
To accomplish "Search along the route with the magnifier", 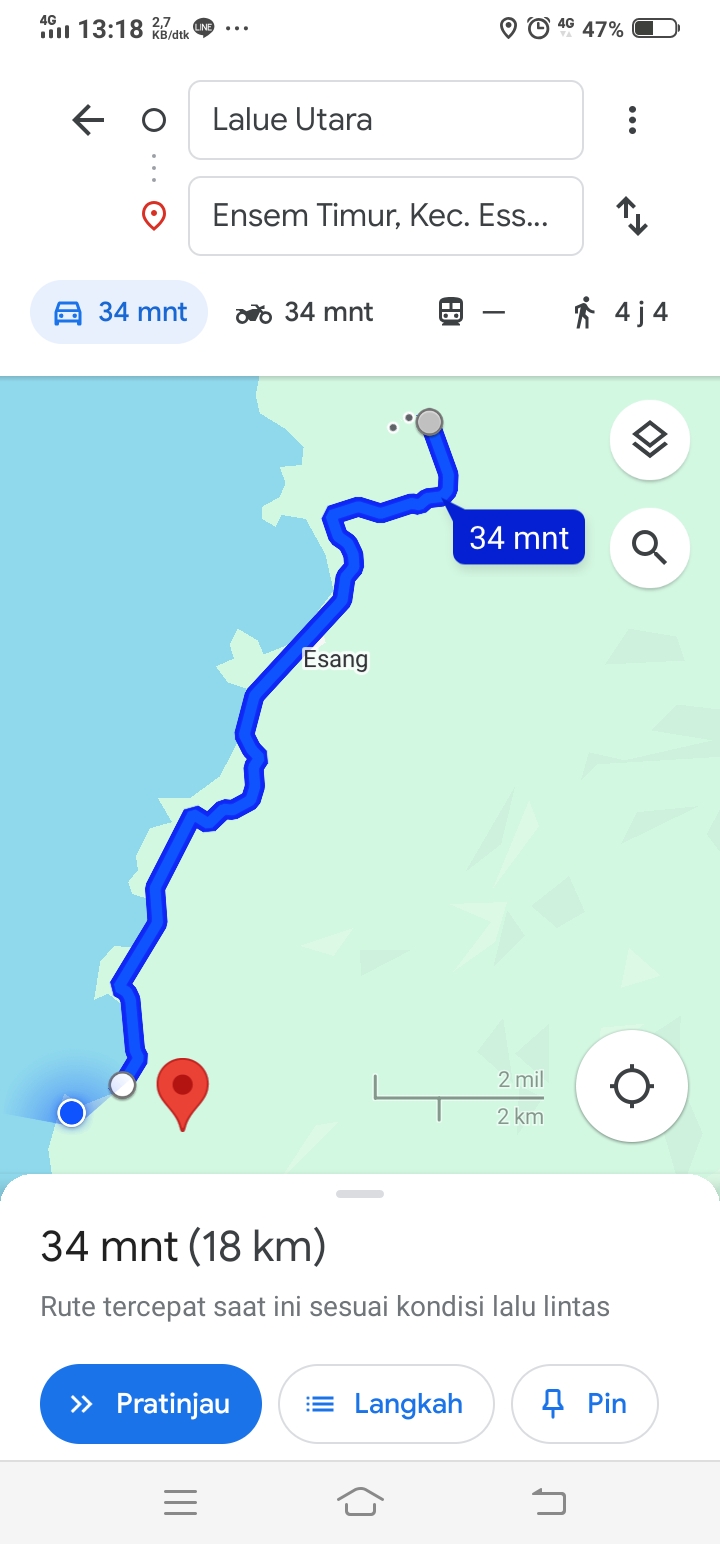I will pyautogui.click(x=650, y=547).
